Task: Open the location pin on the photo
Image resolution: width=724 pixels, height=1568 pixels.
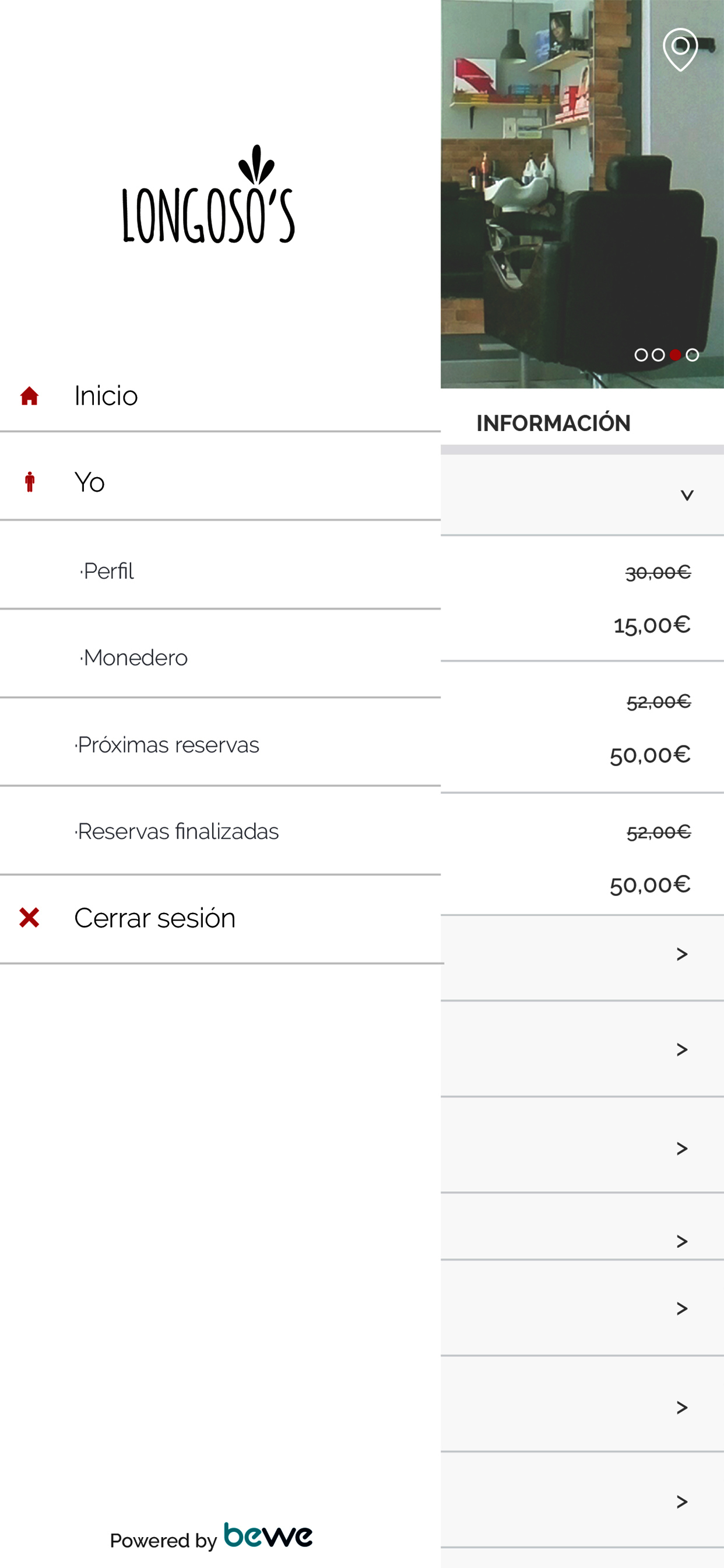Action: tap(680, 50)
